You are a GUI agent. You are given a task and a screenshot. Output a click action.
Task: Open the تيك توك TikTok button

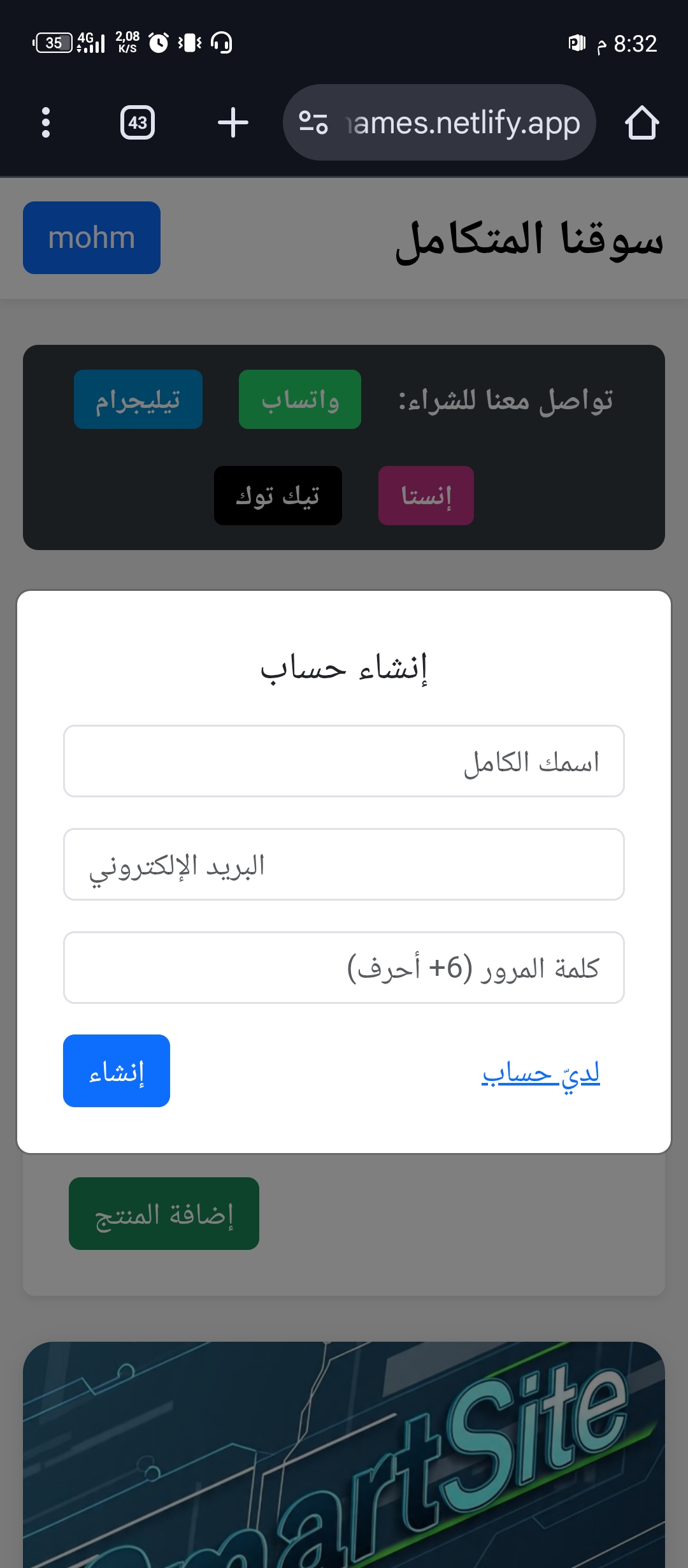(278, 495)
